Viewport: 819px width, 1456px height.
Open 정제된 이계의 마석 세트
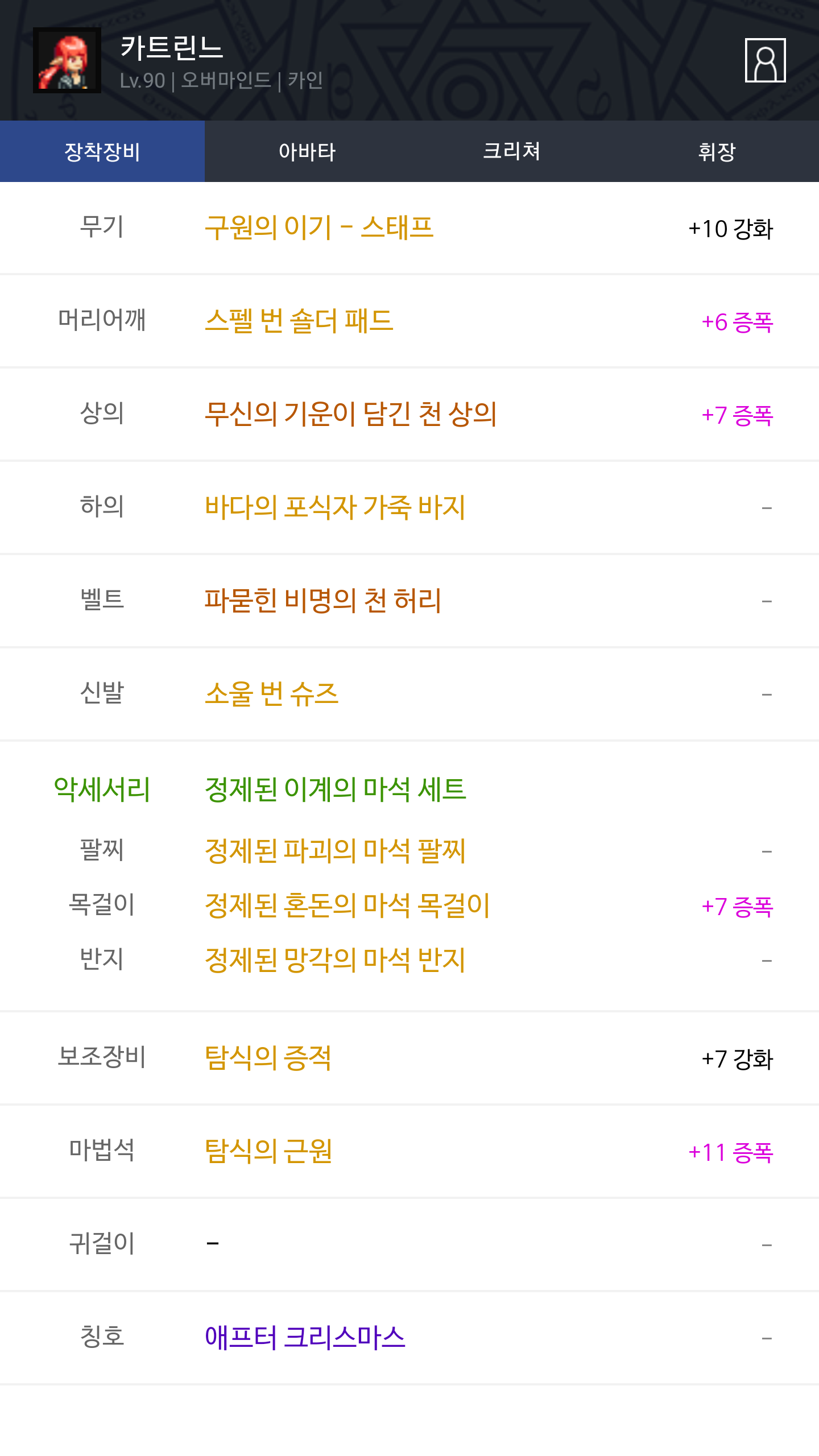tap(336, 789)
